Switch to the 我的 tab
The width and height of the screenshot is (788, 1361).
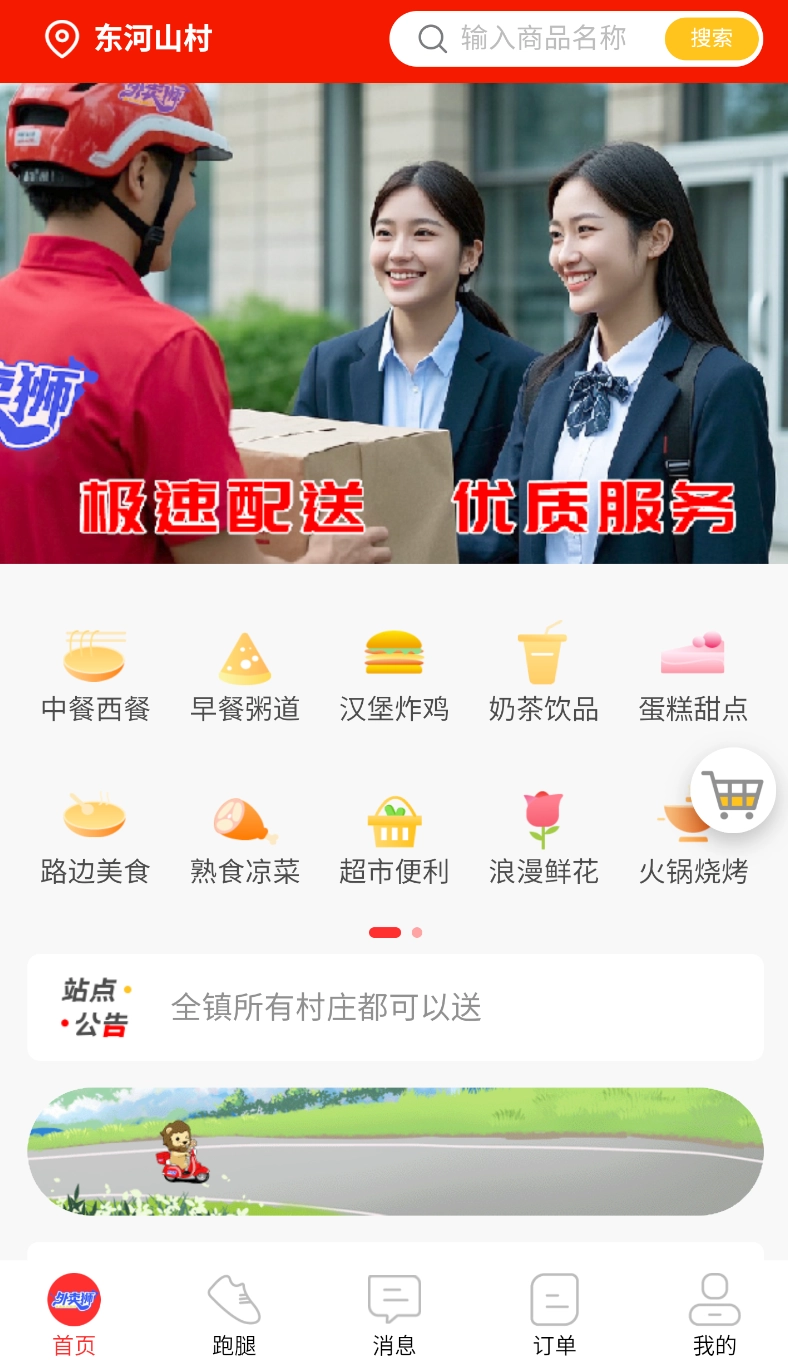714,1314
